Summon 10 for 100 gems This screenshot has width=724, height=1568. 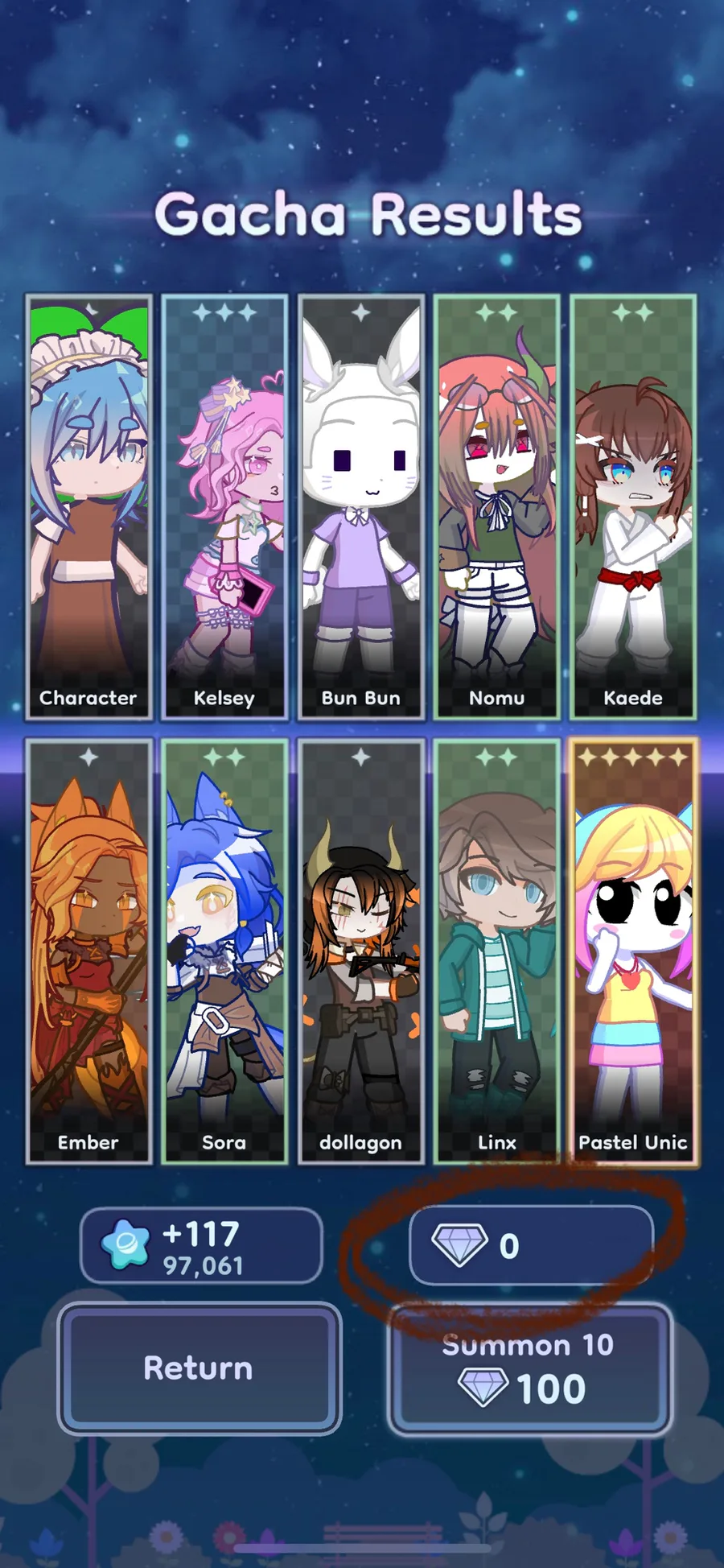tap(529, 1368)
